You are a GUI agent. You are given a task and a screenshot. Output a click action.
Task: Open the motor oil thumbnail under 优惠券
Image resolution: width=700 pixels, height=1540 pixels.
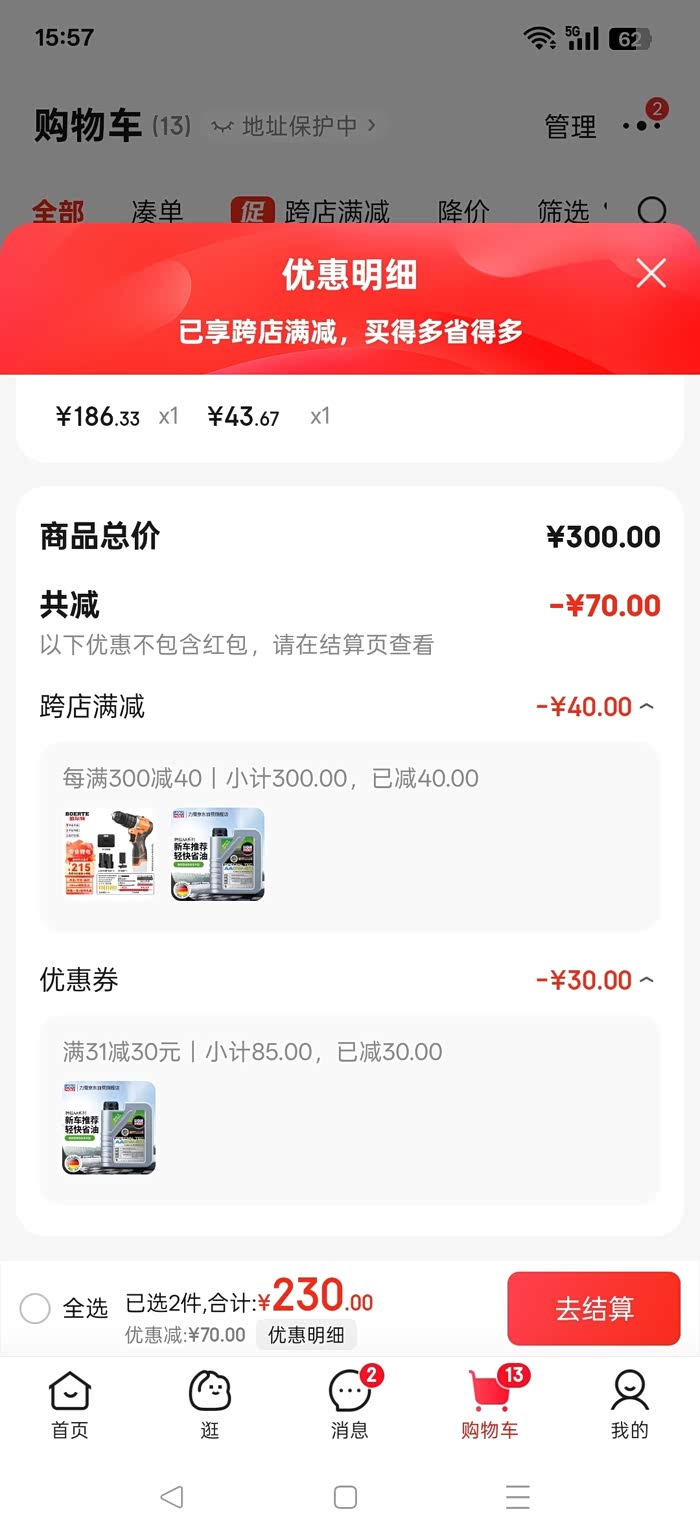(x=110, y=1127)
